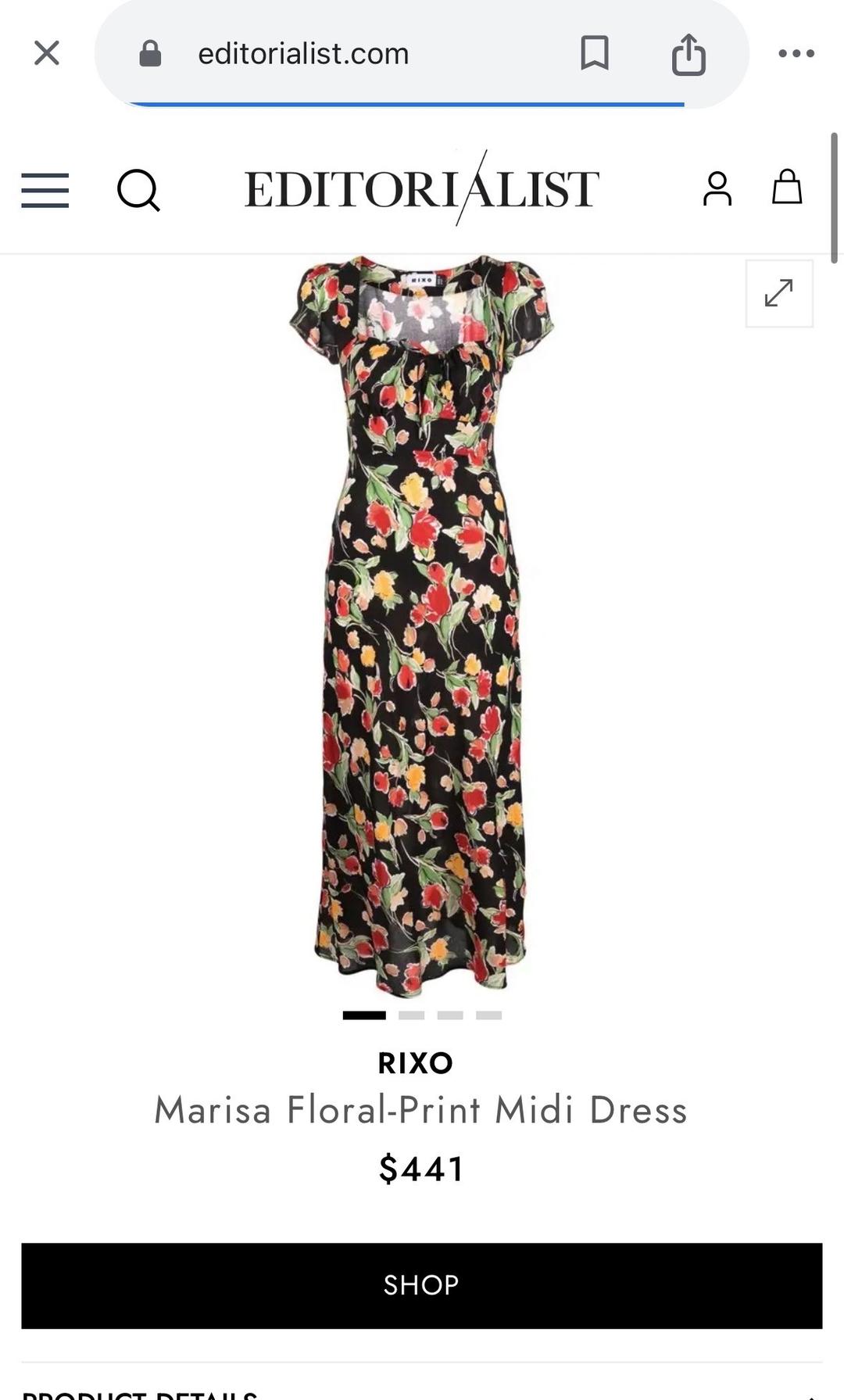This screenshot has width=844, height=1400.
Task: Open the account profile icon
Action: pyautogui.click(x=717, y=188)
